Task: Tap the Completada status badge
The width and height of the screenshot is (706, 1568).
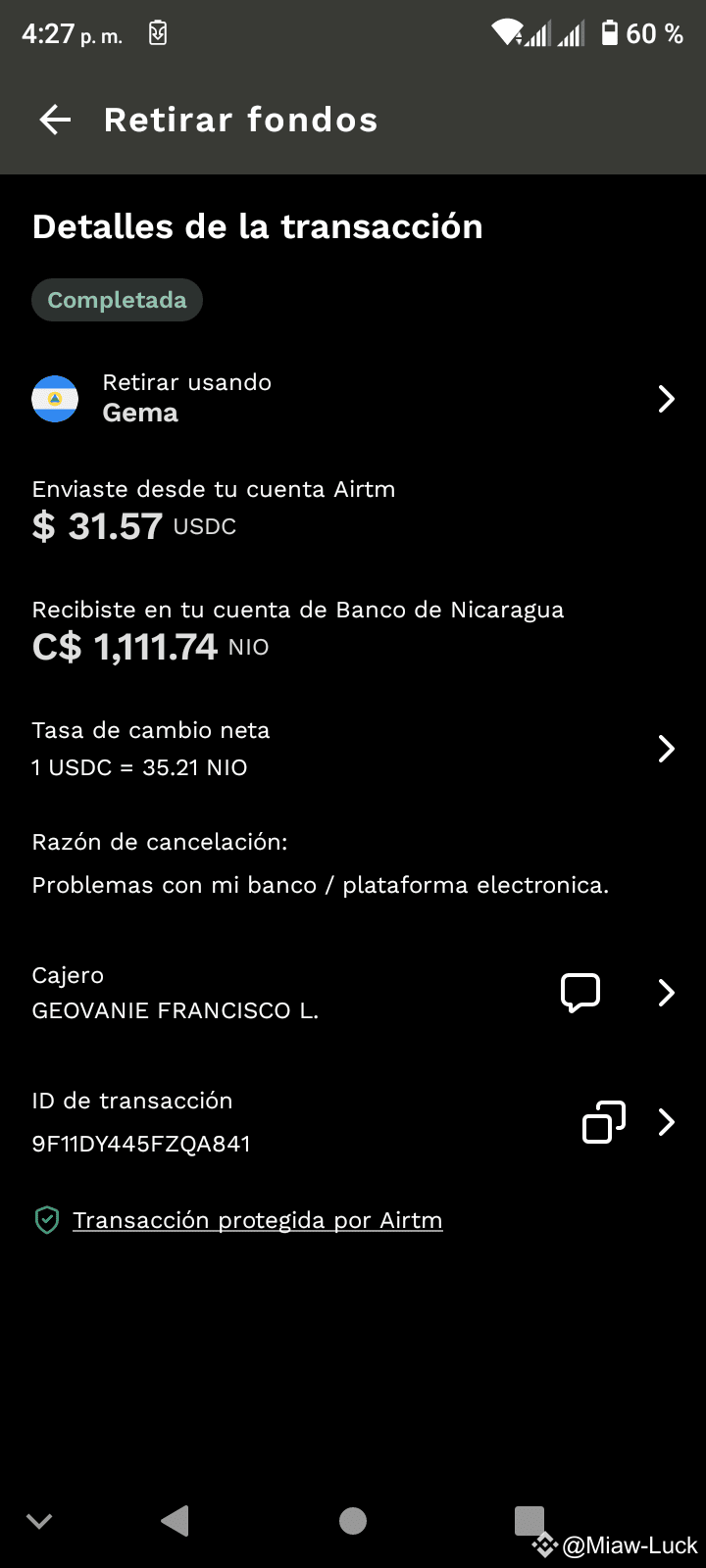Action: pyautogui.click(x=117, y=300)
